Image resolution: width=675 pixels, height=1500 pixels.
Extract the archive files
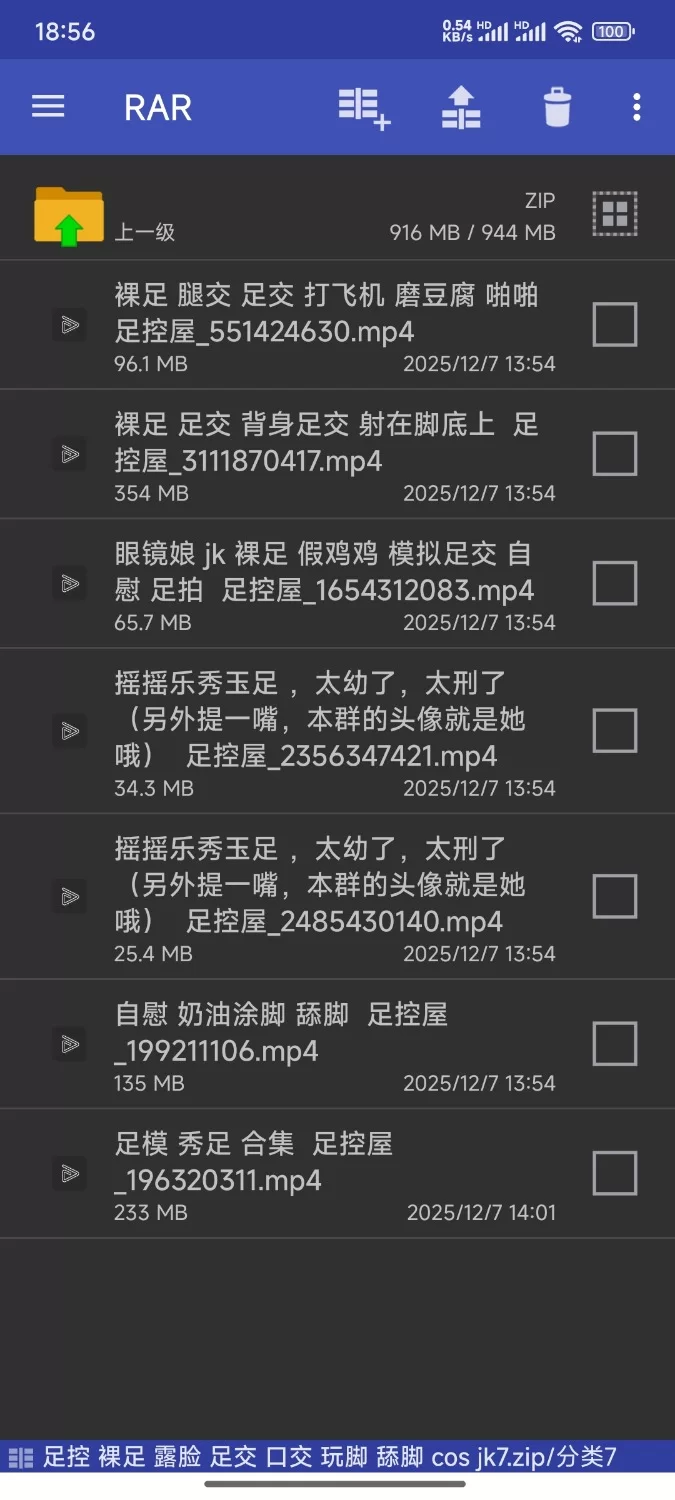tap(461, 108)
